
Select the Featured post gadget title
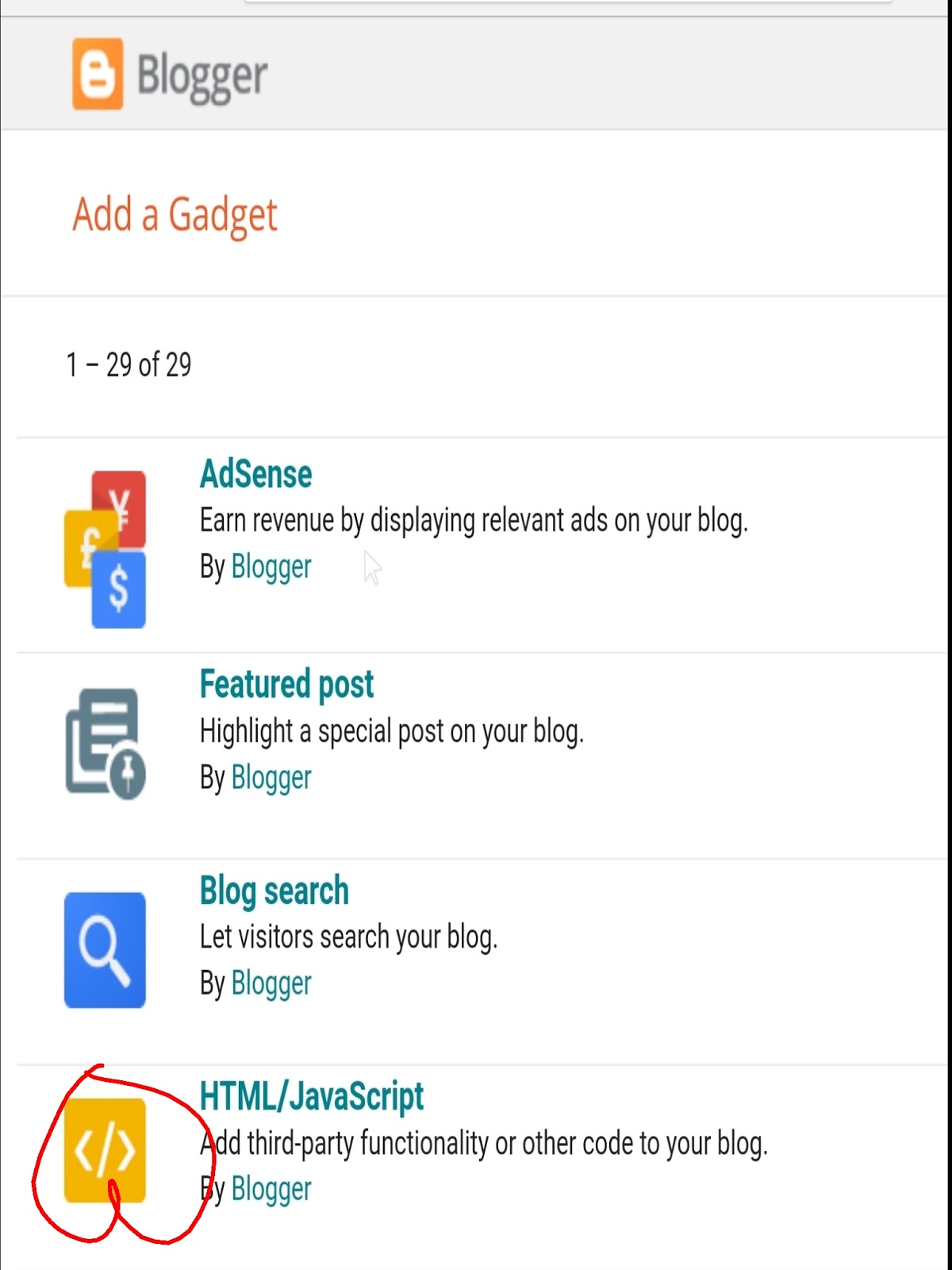[x=286, y=684]
